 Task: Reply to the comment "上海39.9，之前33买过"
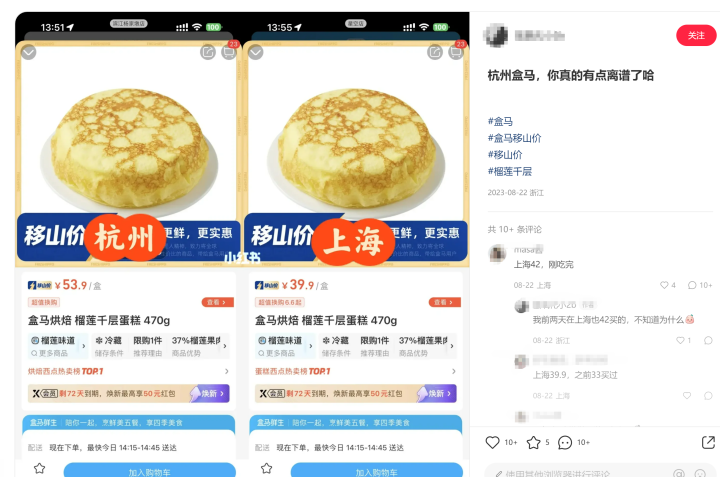[x=707, y=395]
